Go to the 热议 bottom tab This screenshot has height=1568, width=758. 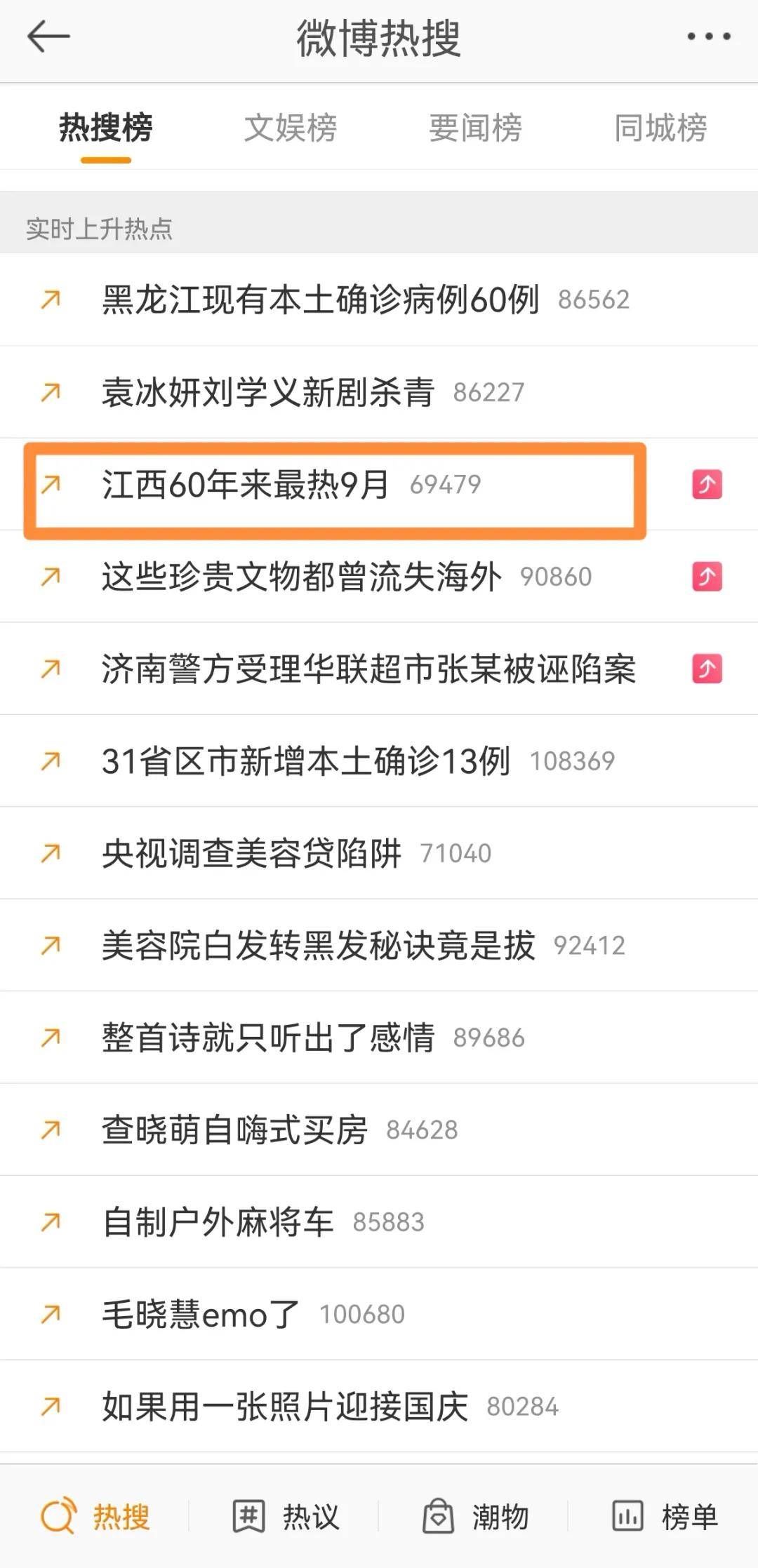(286, 1517)
